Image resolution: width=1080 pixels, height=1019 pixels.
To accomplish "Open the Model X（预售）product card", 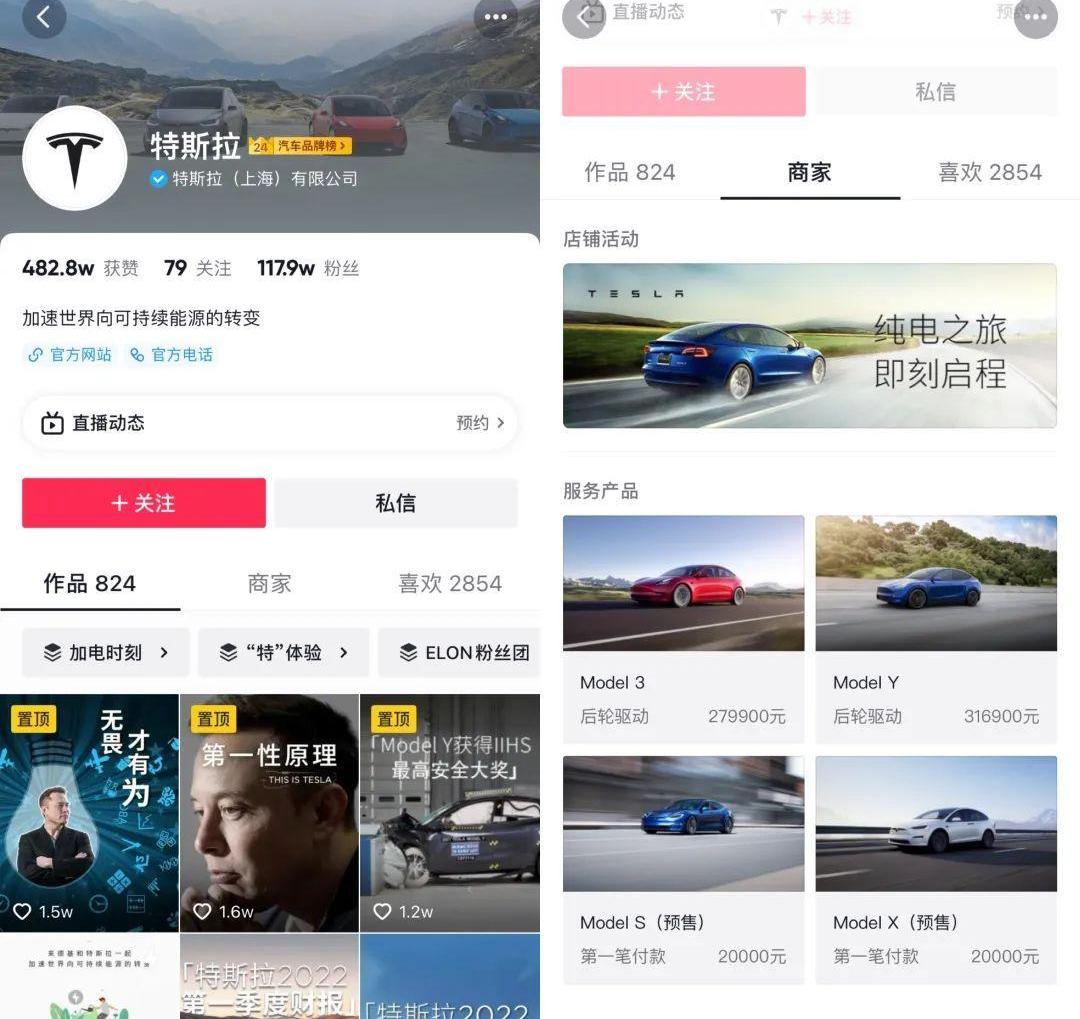I will tap(936, 868).
